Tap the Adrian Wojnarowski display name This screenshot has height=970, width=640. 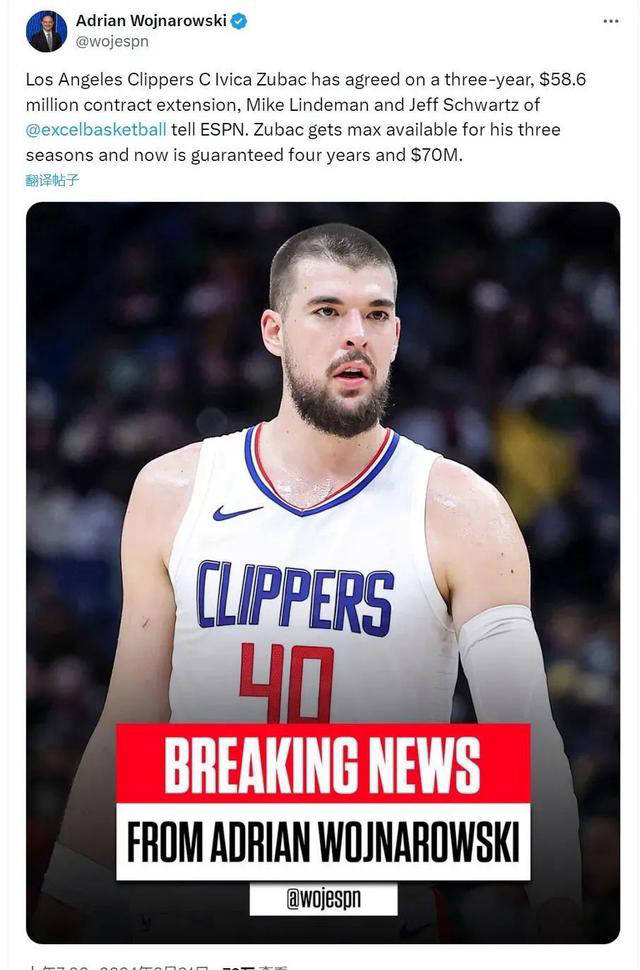click(x=150, y=21)
